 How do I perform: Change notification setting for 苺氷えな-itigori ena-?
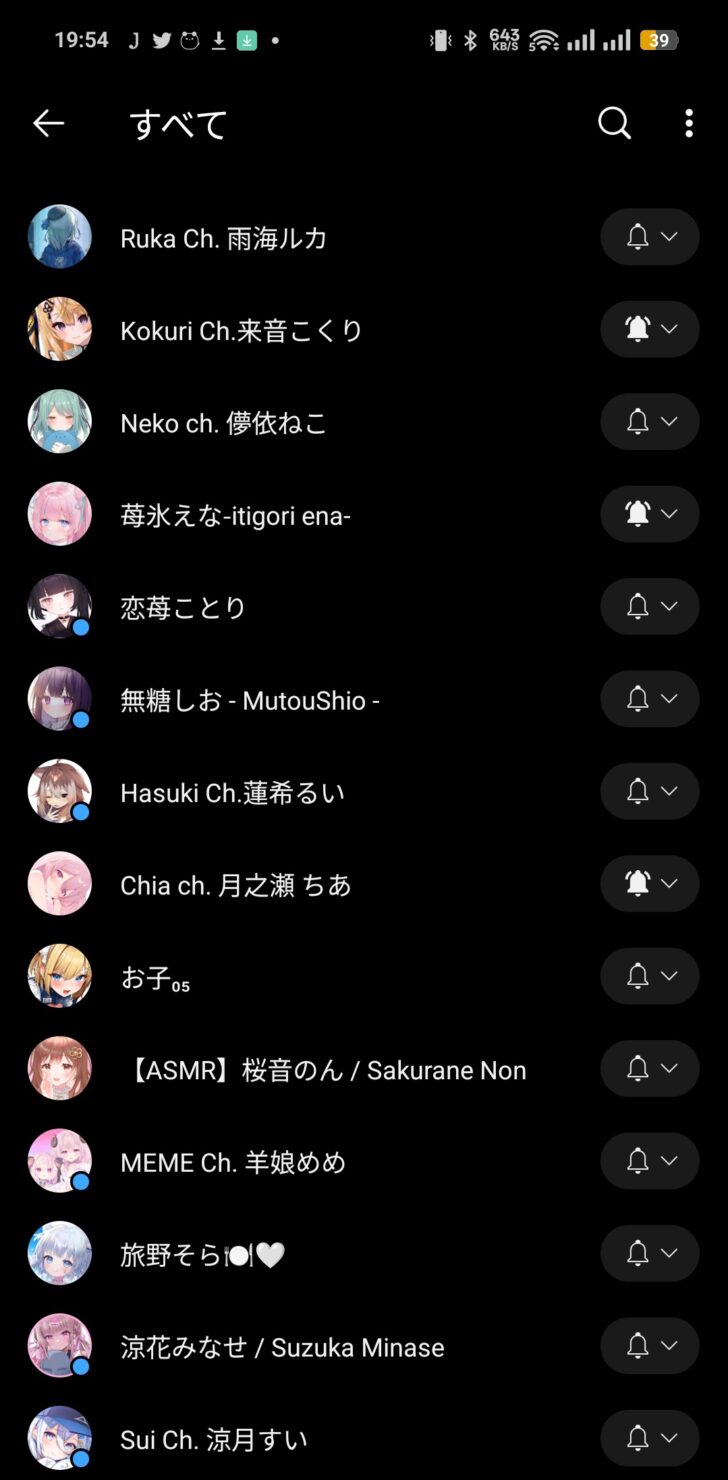pyautogui.click(x=650, y=514)
